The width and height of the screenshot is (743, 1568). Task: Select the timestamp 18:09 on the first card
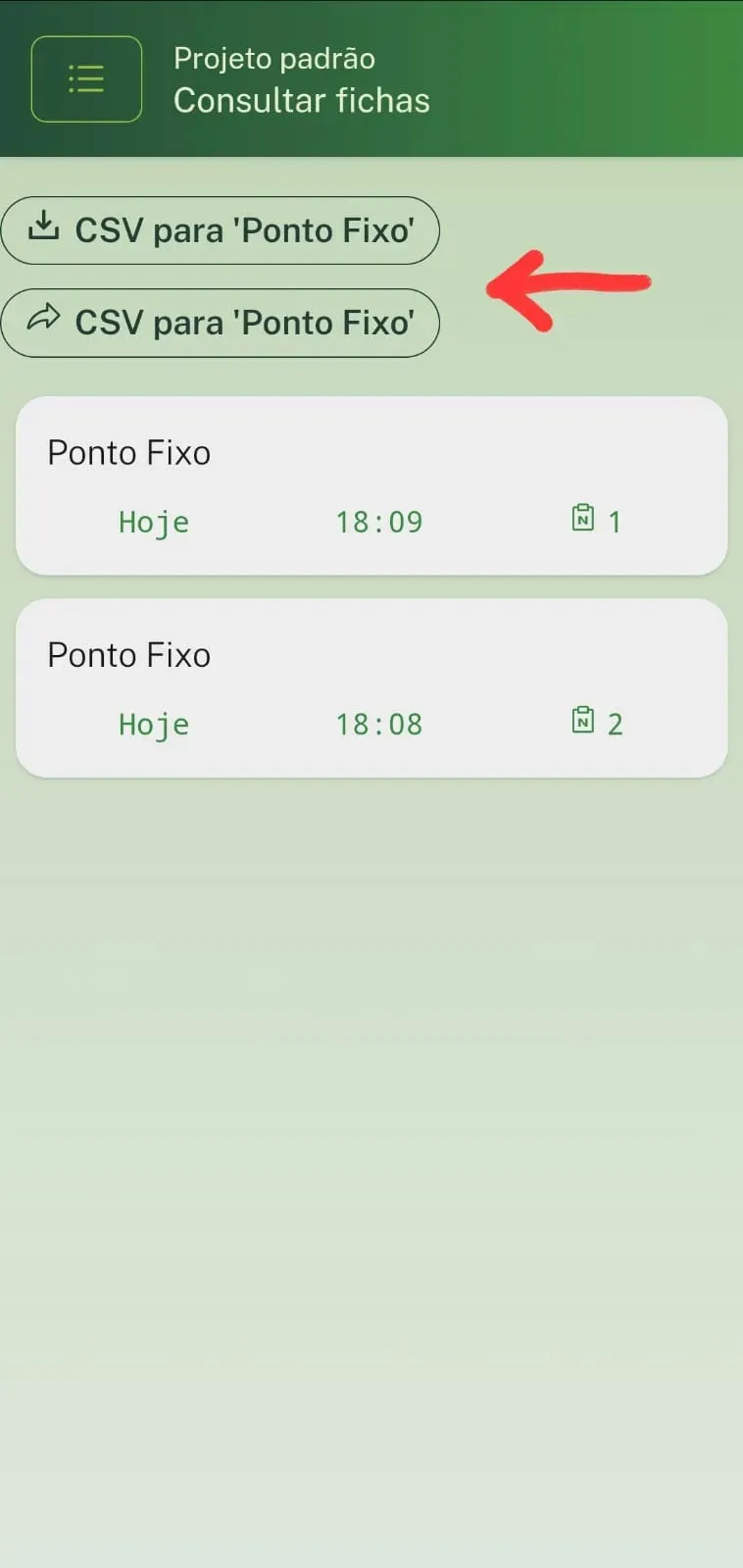click(378, 522)
